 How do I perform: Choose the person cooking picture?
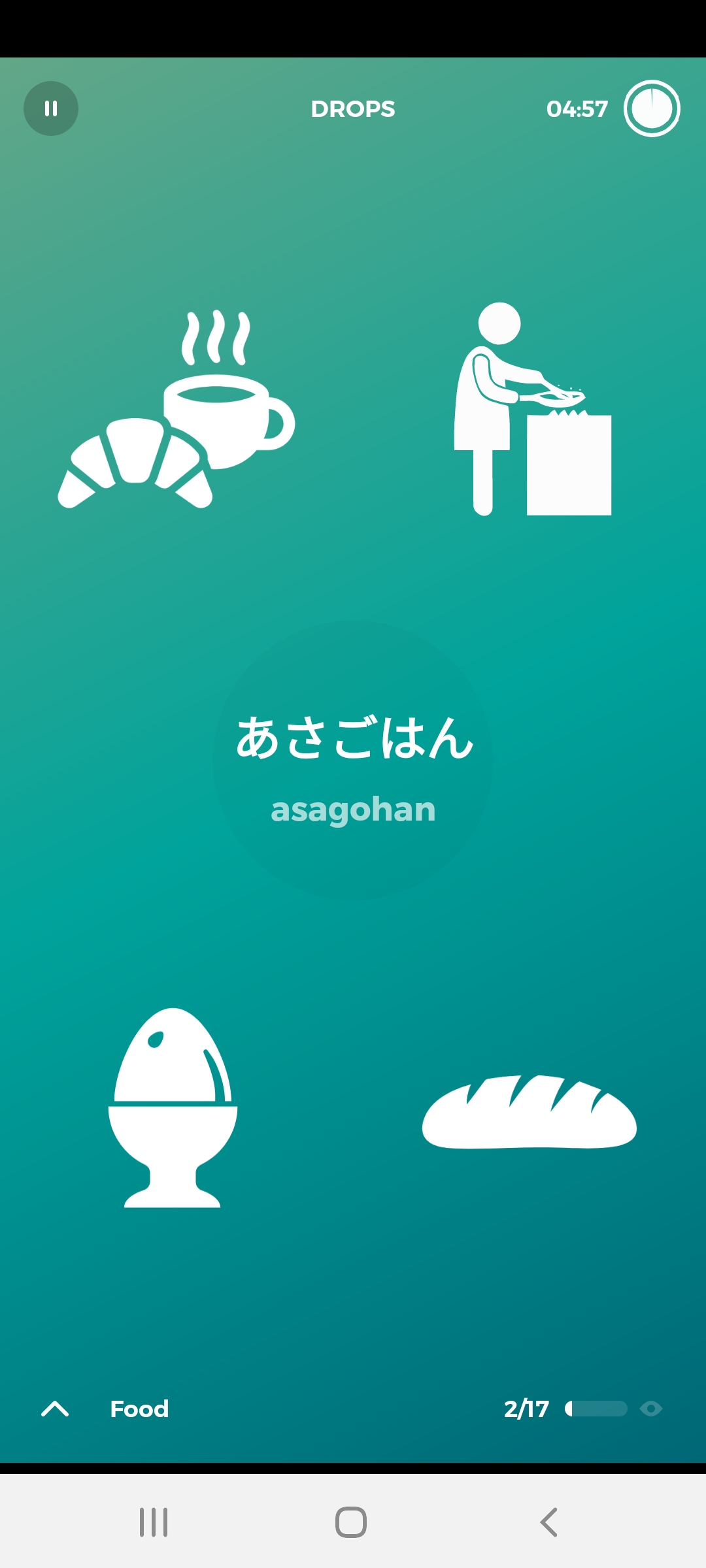coord(533,409)
